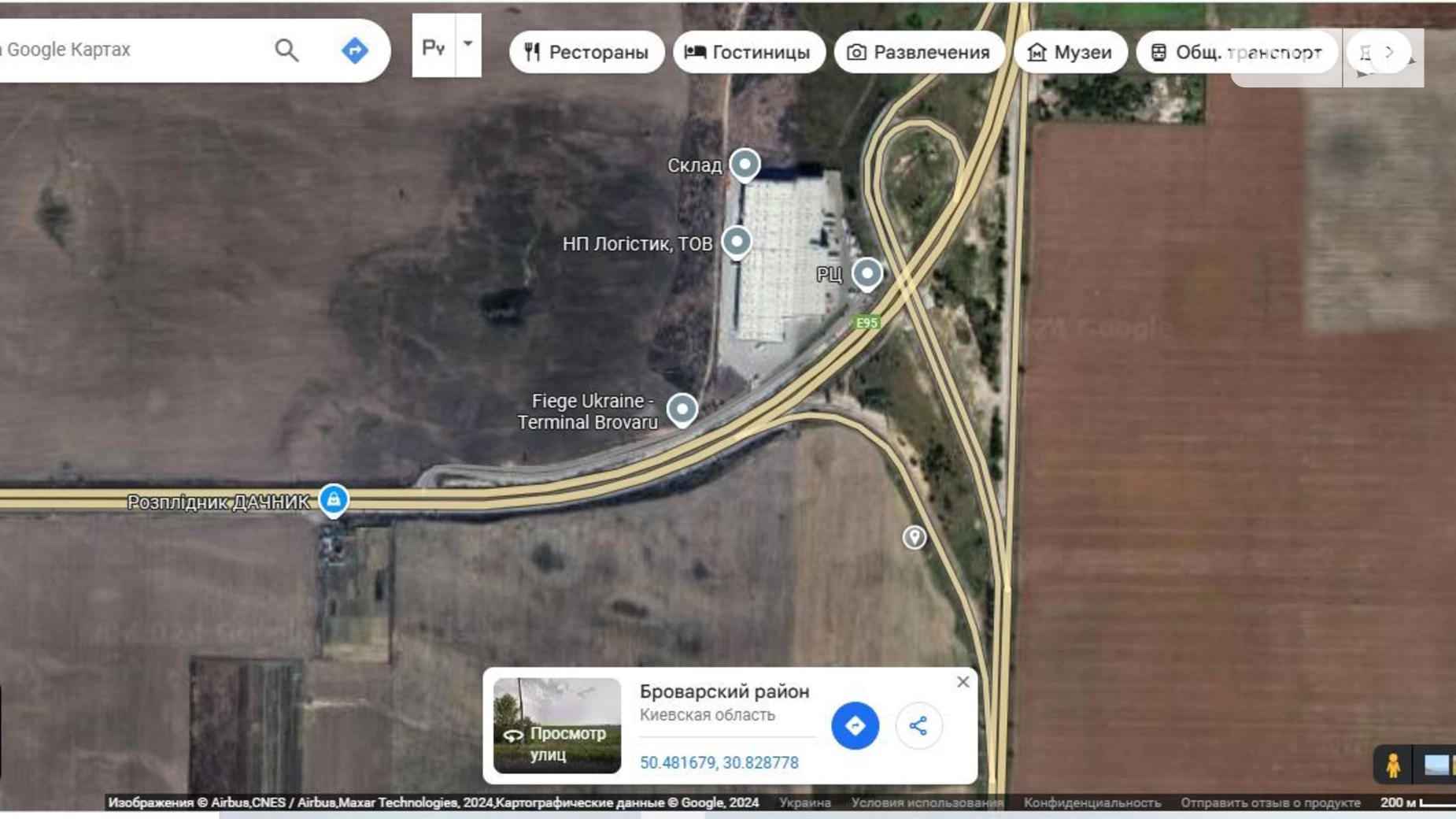This screenshot has height=819, width=1456.
Task: Tap the Google Maps search field
Action: (126, 50)
